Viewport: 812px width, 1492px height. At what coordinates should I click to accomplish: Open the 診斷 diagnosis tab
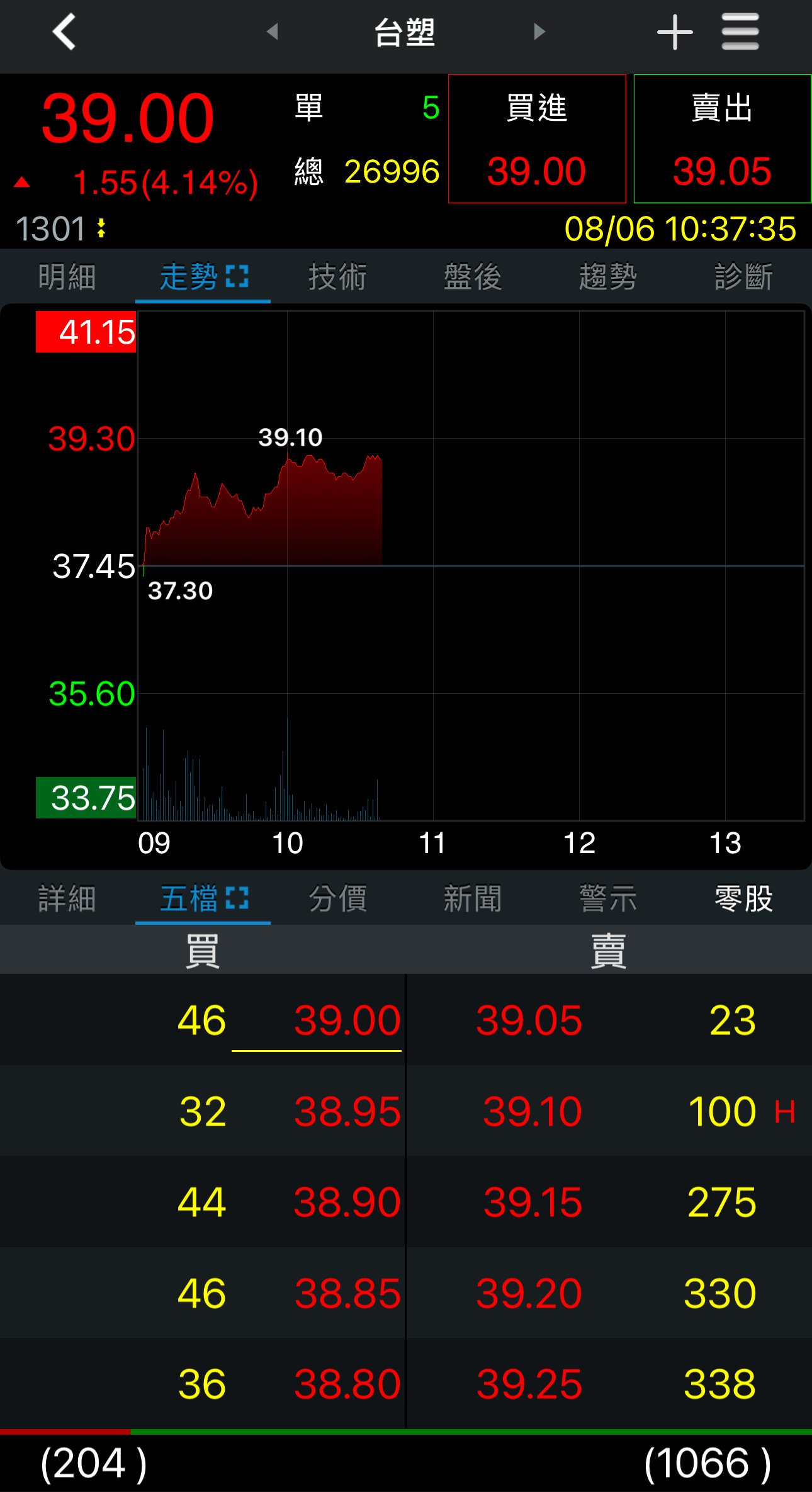pyautogui.click(x=743, y=277)
